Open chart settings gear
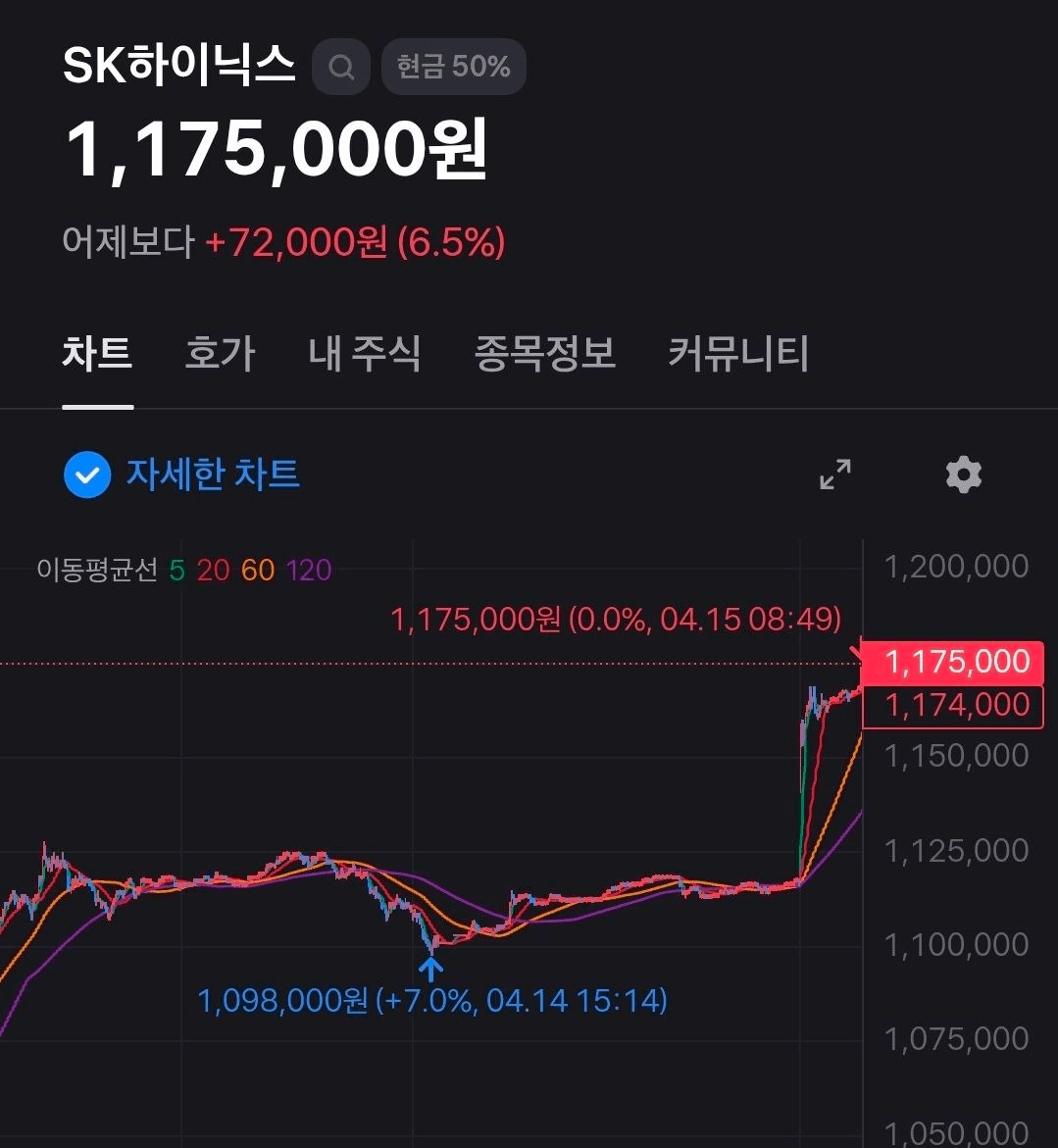The width and height of the screenshot is (1058, 1148). (x=963, y=474)
